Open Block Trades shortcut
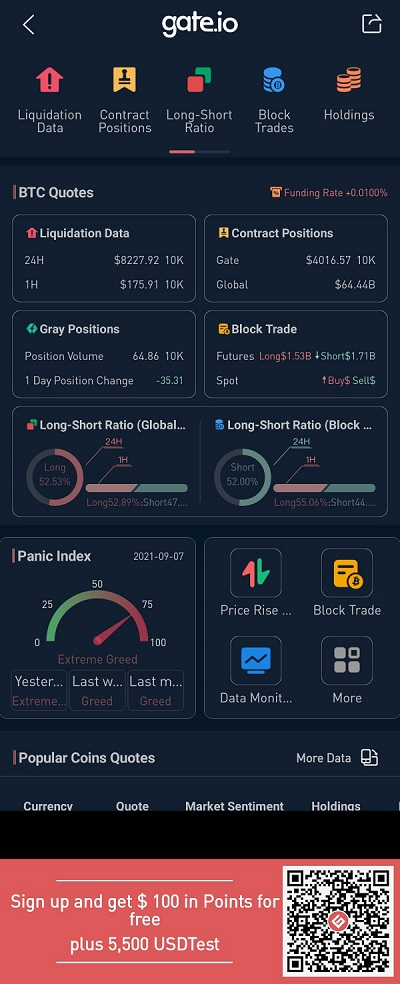This screenshot has width=400, height=984. pos(274,100)
